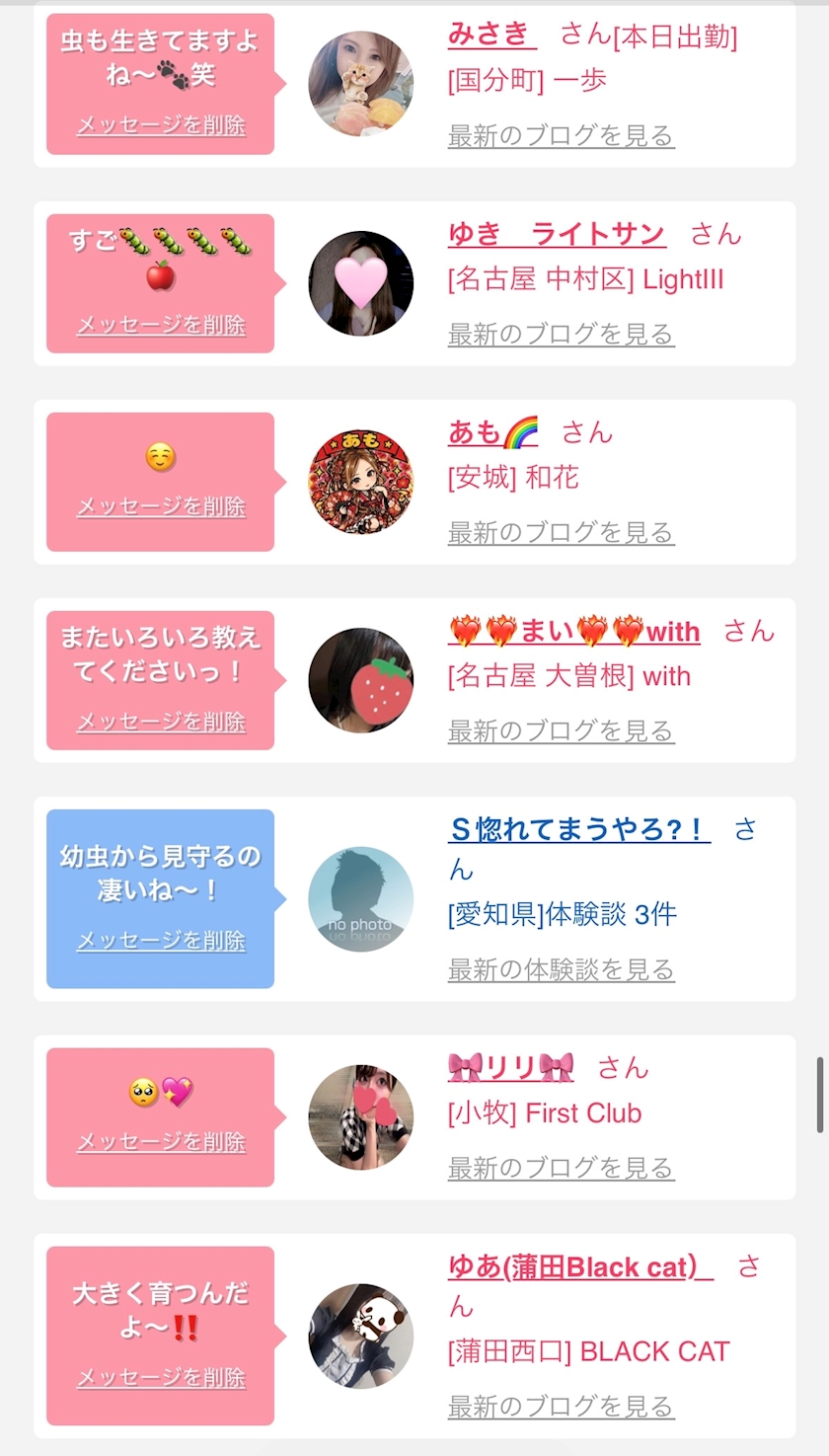Viewport: 829px width, 1456px height.
Task: Delete message 大きく育つんだよ〜
Action: pyautogui.click(x=161, y=1377)
